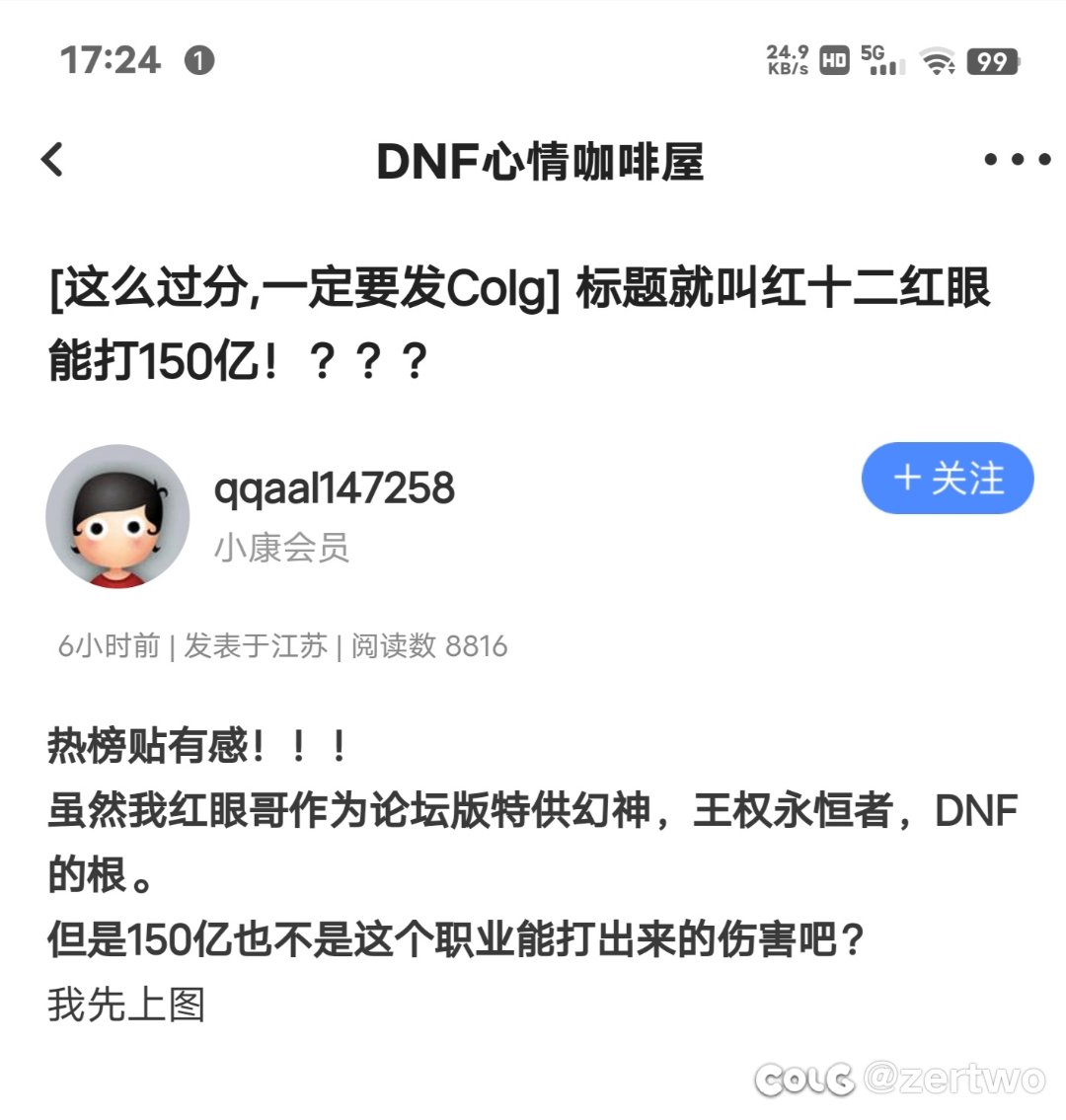Tap the 5G signal indicator
Image resolution: width=1066 pixels, height=1120 pixels.
882,61
